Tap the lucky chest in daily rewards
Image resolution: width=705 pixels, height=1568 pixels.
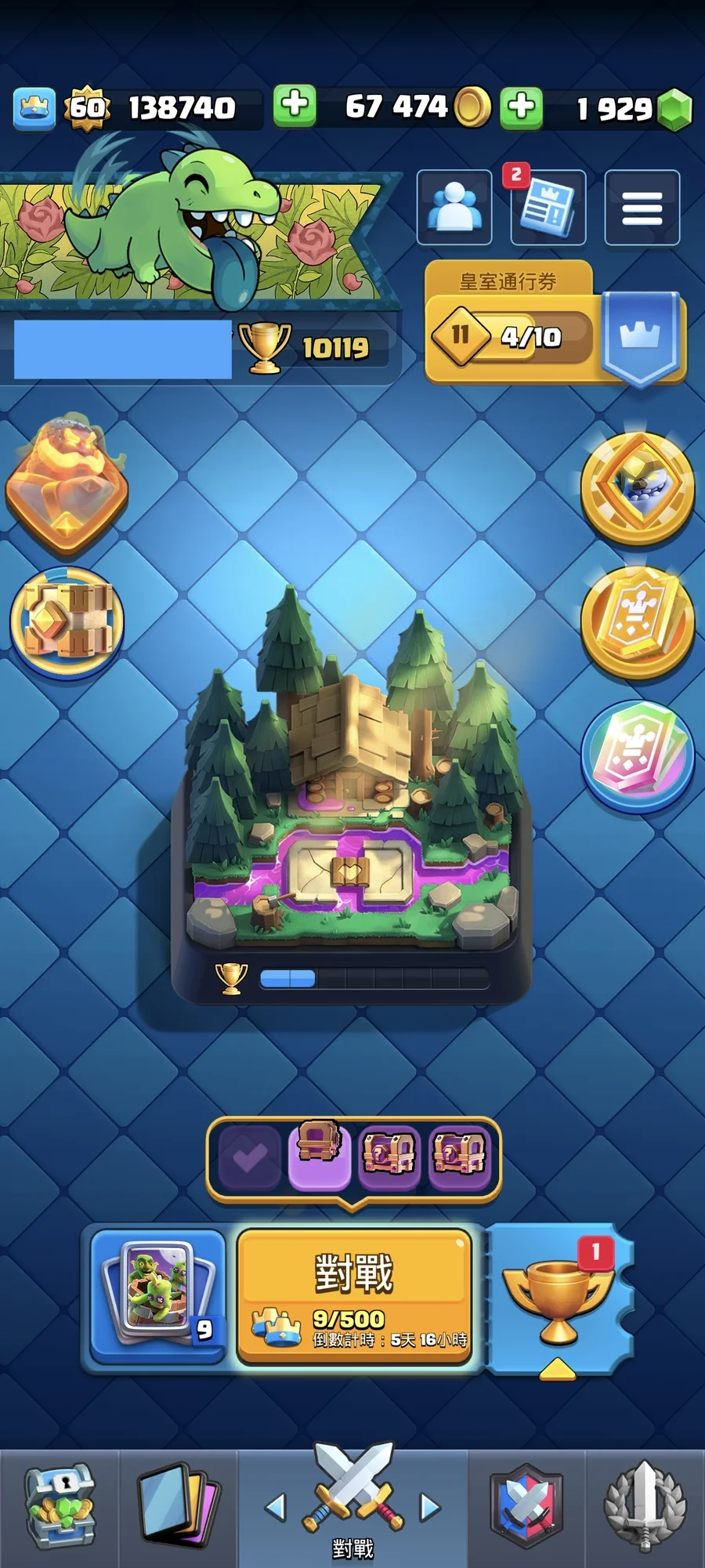(x=319, y=1153)
